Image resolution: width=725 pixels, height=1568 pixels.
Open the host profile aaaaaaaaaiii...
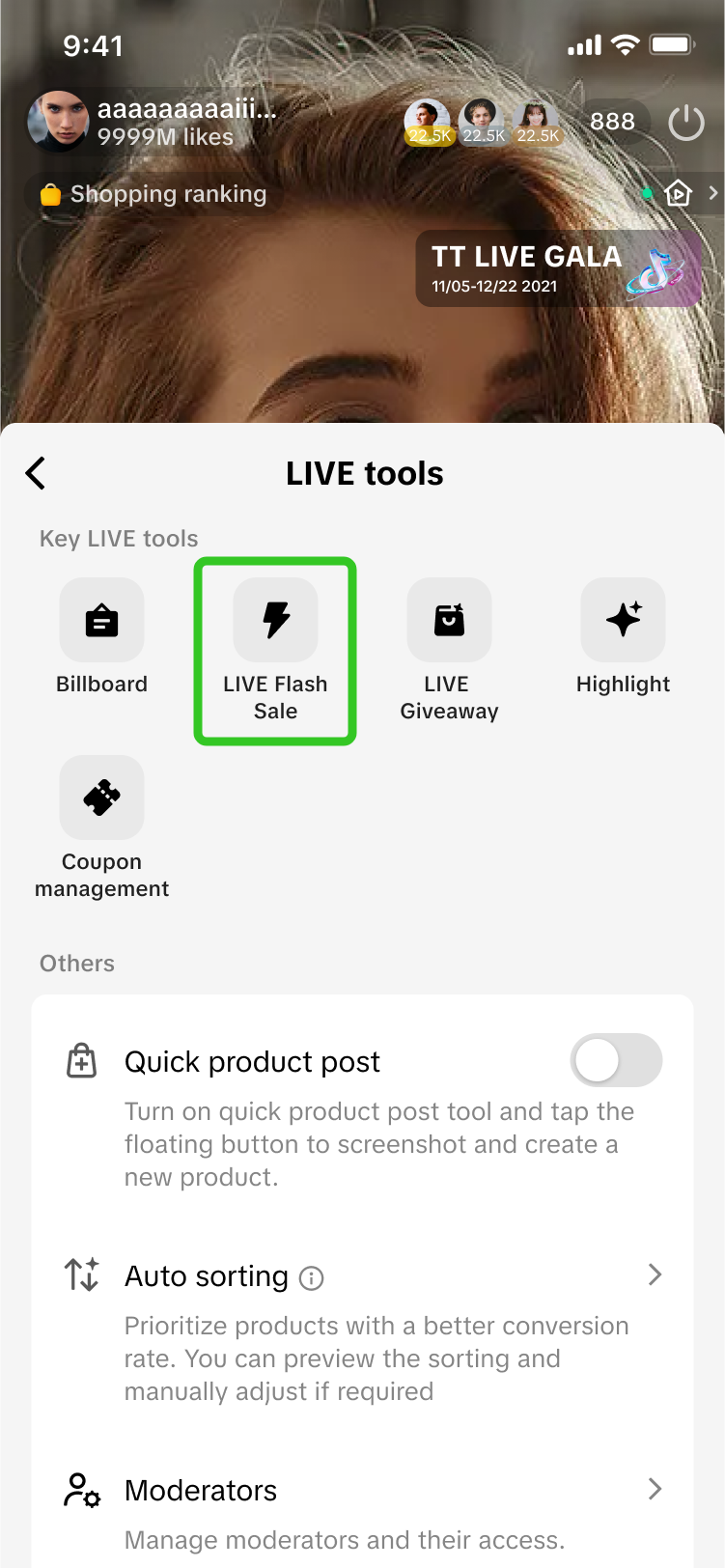[154, 122]
